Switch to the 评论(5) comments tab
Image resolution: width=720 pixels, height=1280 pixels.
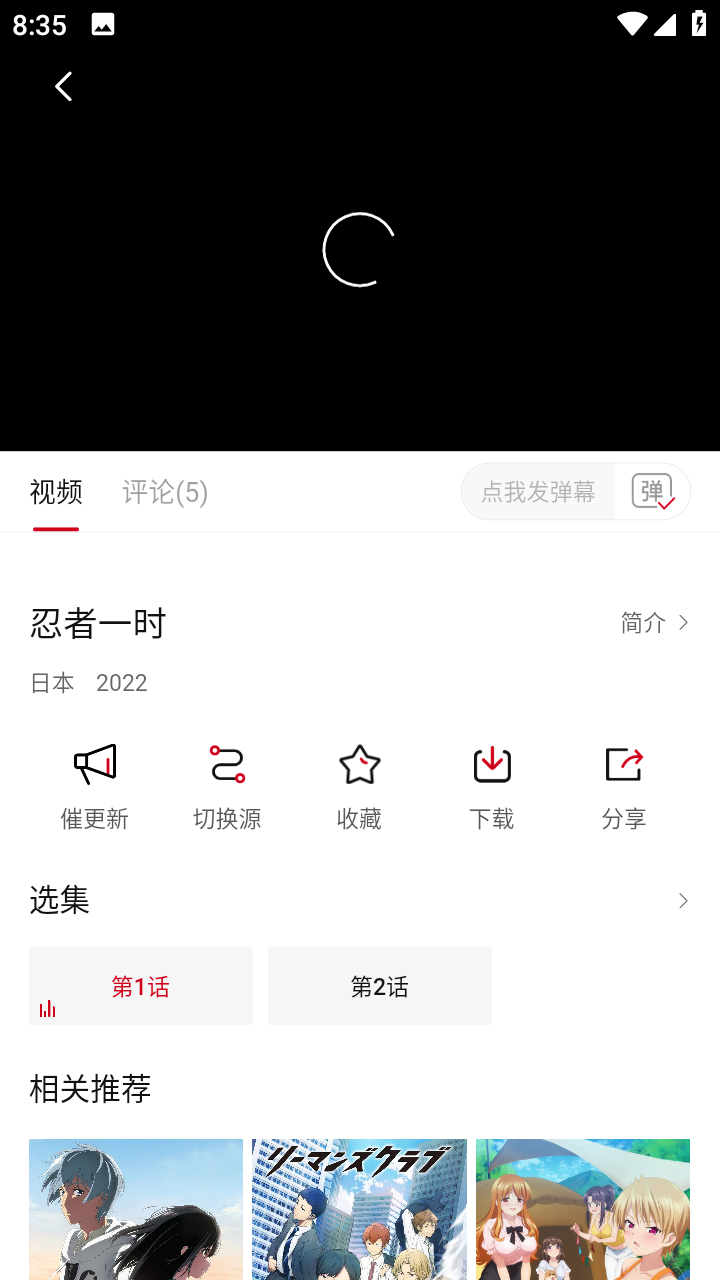163,492
